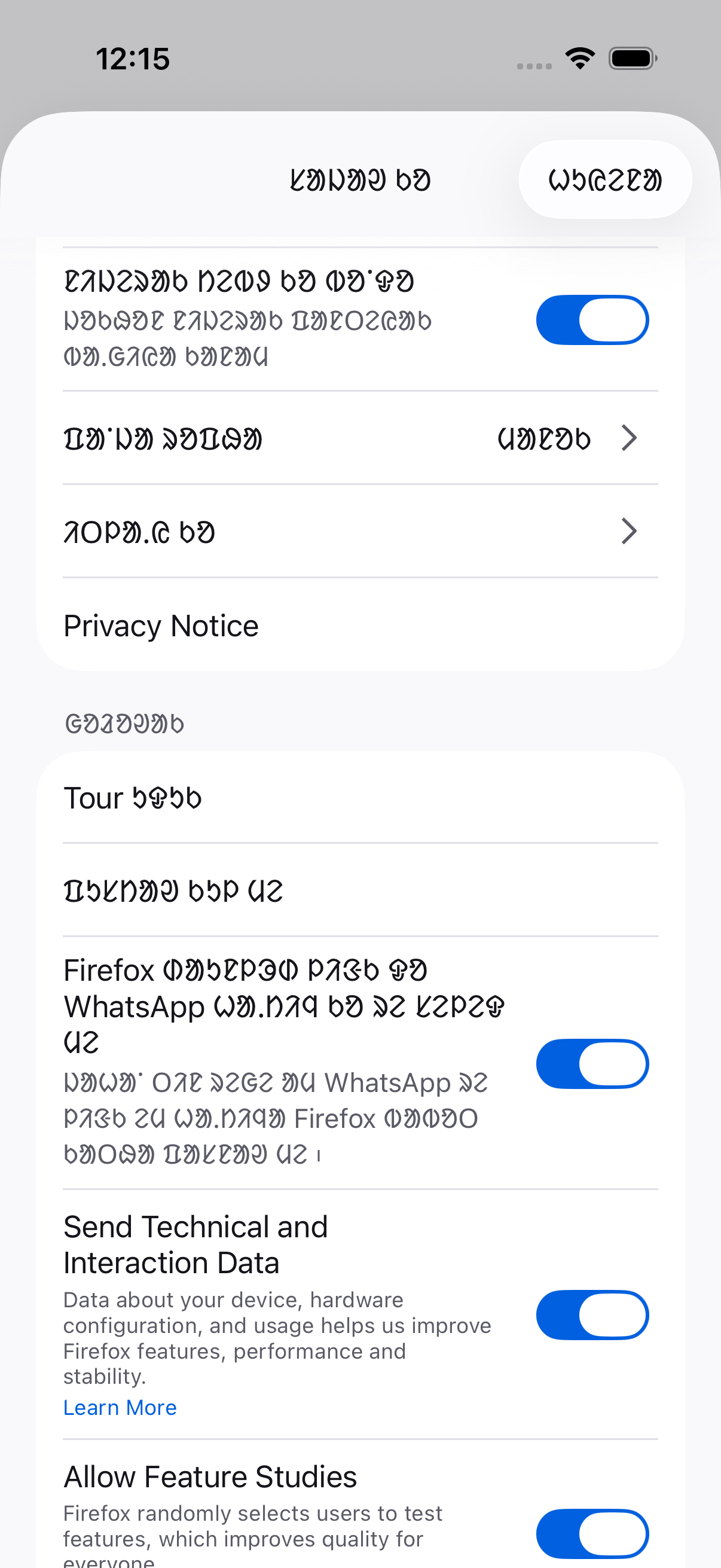The width and height of the screenshot is (721, 1568).
Task: Turn off Allow Feature Studies
Action: pos(592,1533)
